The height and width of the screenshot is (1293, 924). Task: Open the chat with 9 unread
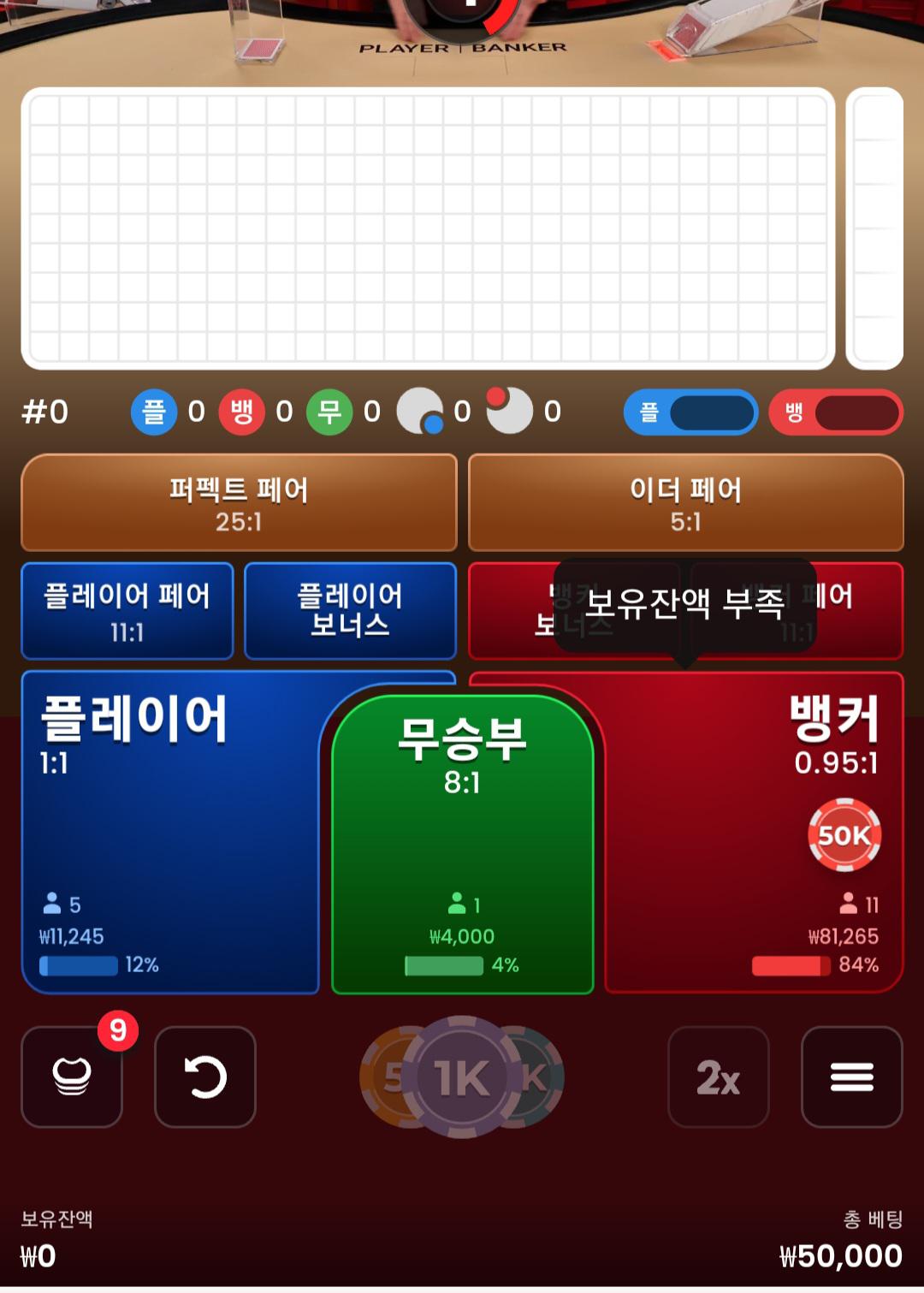click(72, 1077)
